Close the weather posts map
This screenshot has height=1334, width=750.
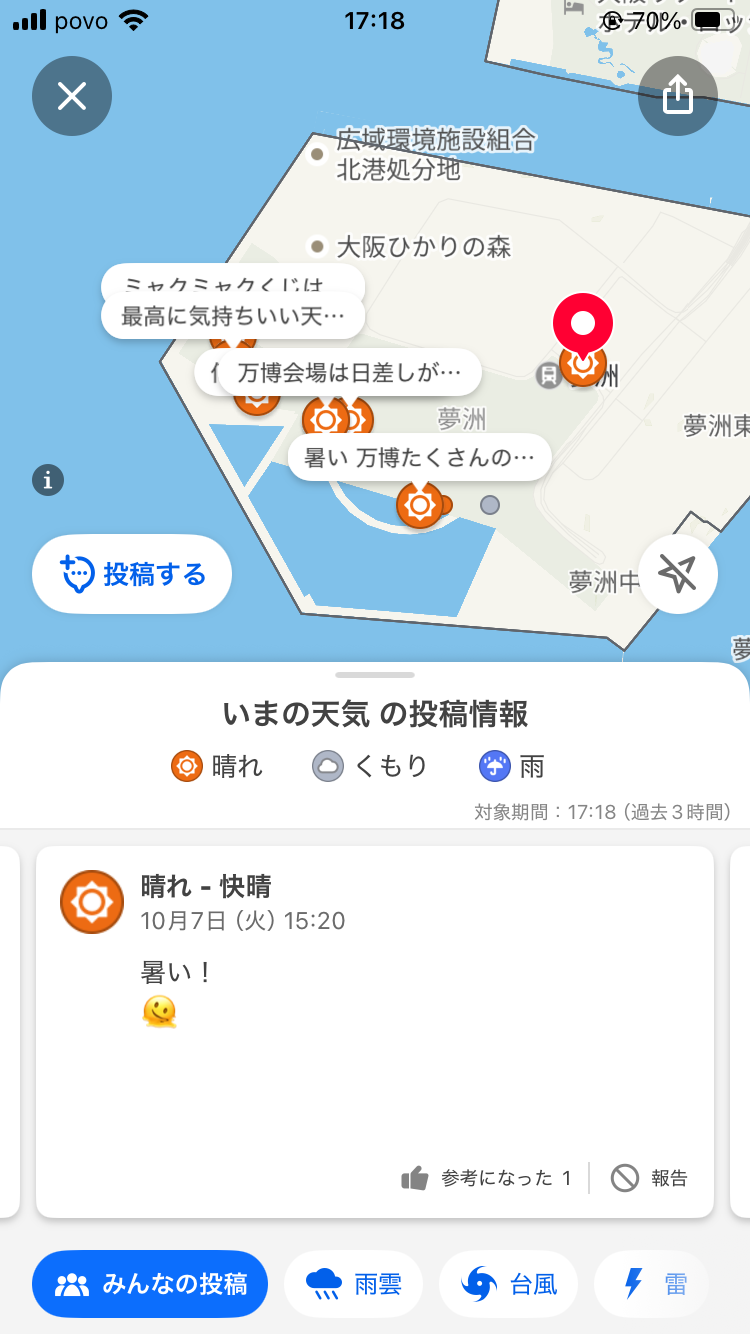(x=72, y=96)
